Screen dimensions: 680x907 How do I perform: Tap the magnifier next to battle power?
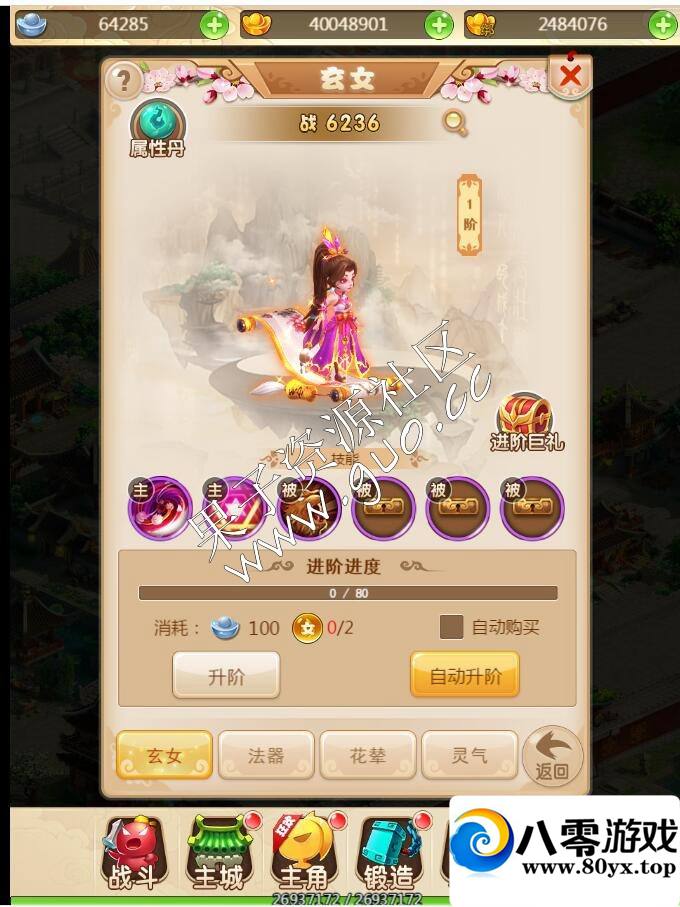pos(455,123)
